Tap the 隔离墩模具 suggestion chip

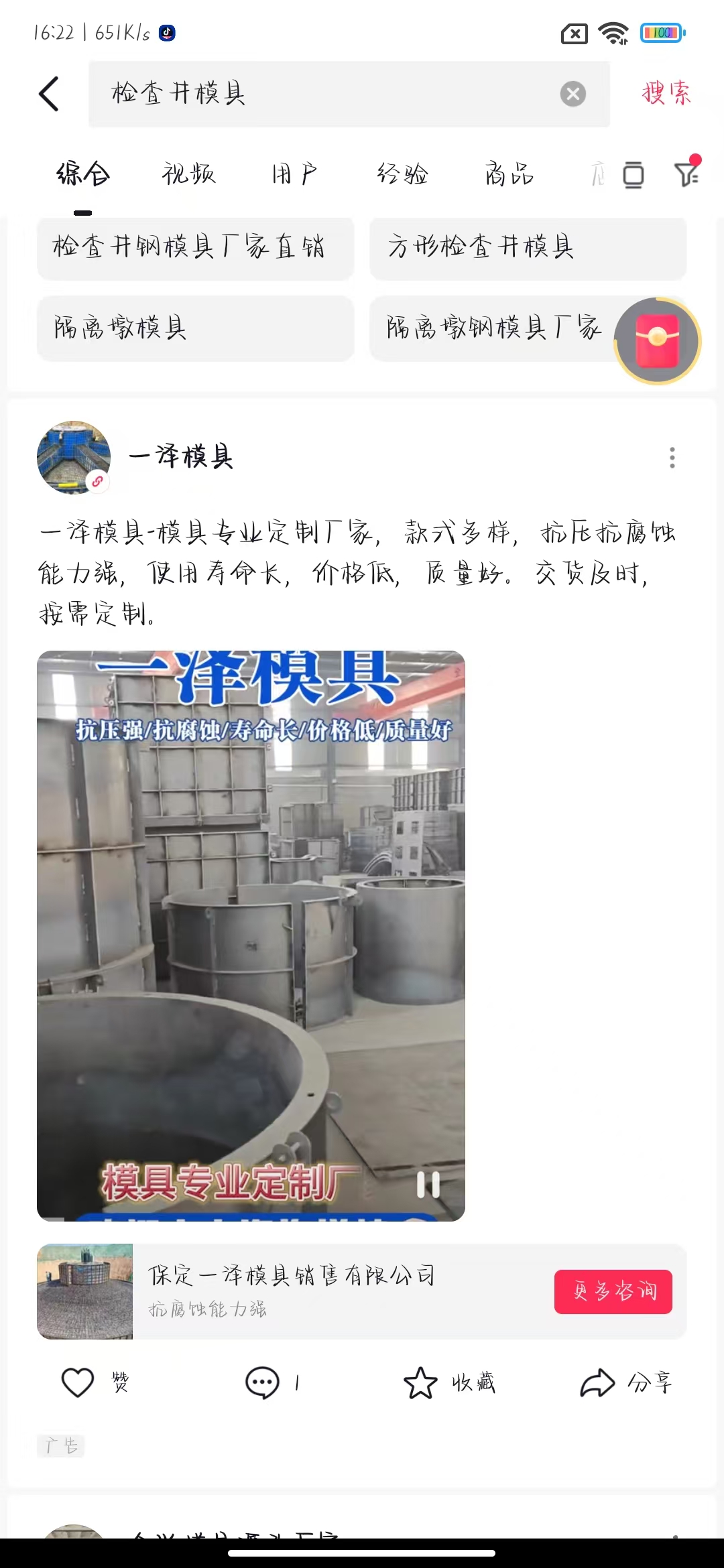[x=195, y=328]
